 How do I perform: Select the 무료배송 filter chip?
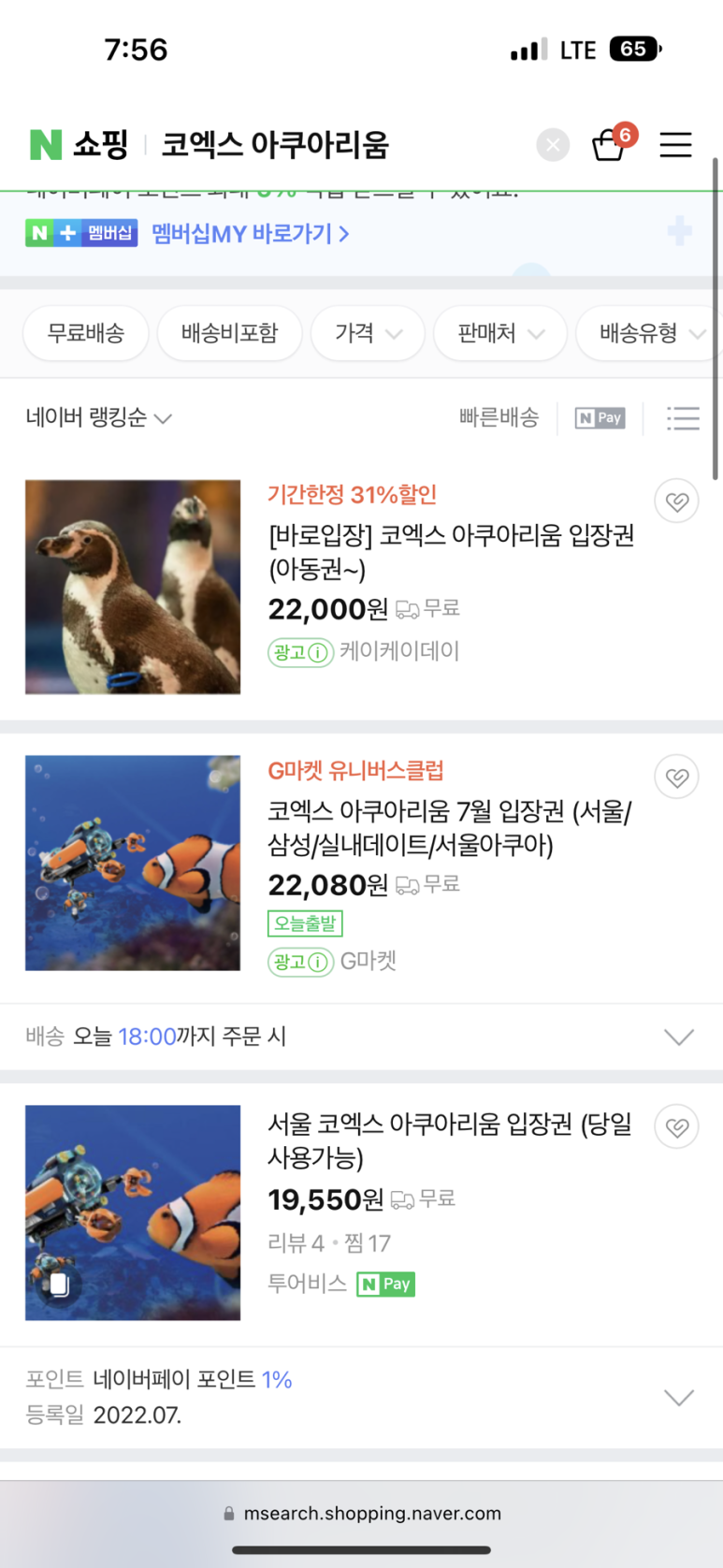86,333
